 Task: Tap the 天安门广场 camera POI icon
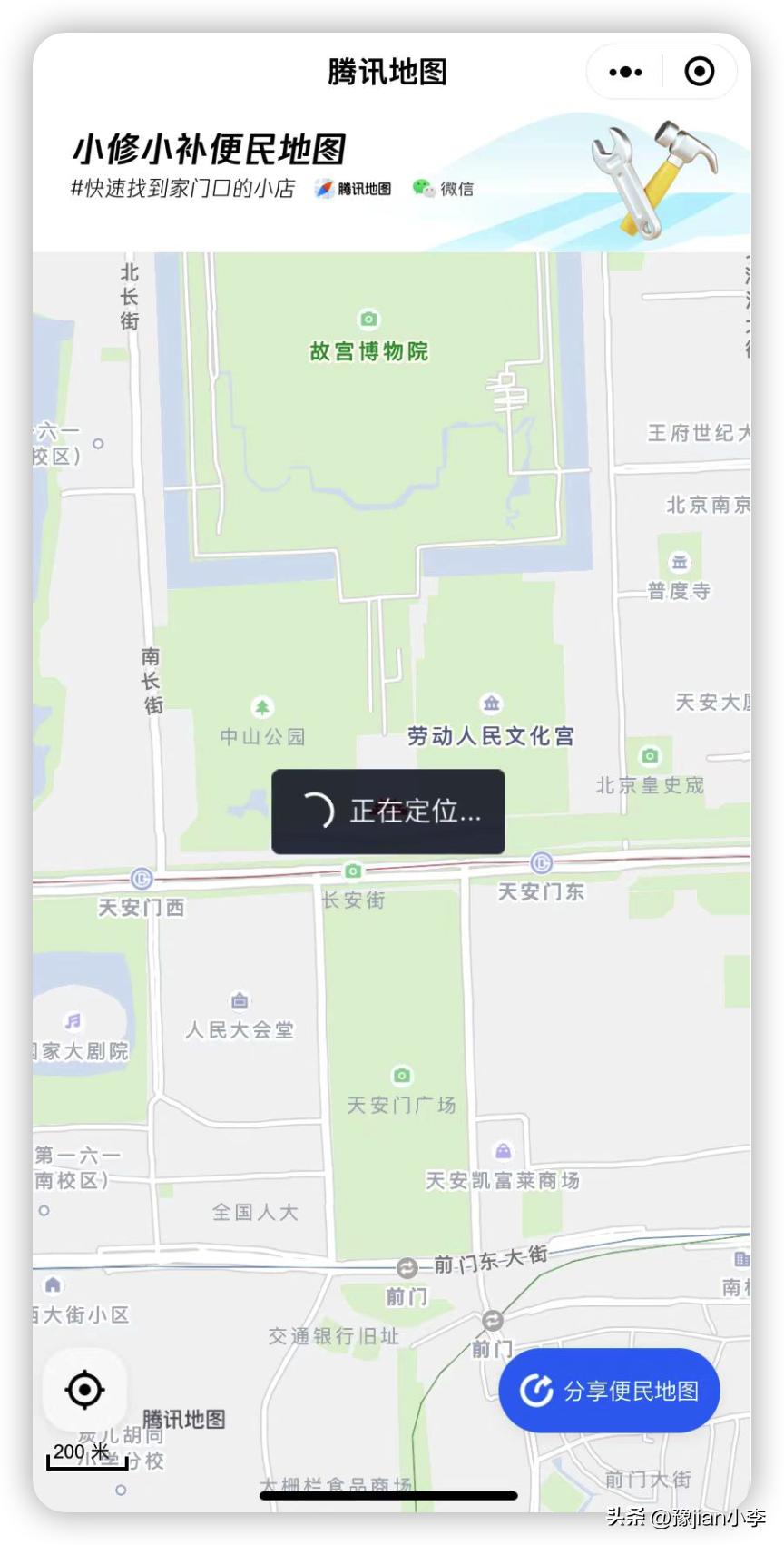click(400, 1075)
